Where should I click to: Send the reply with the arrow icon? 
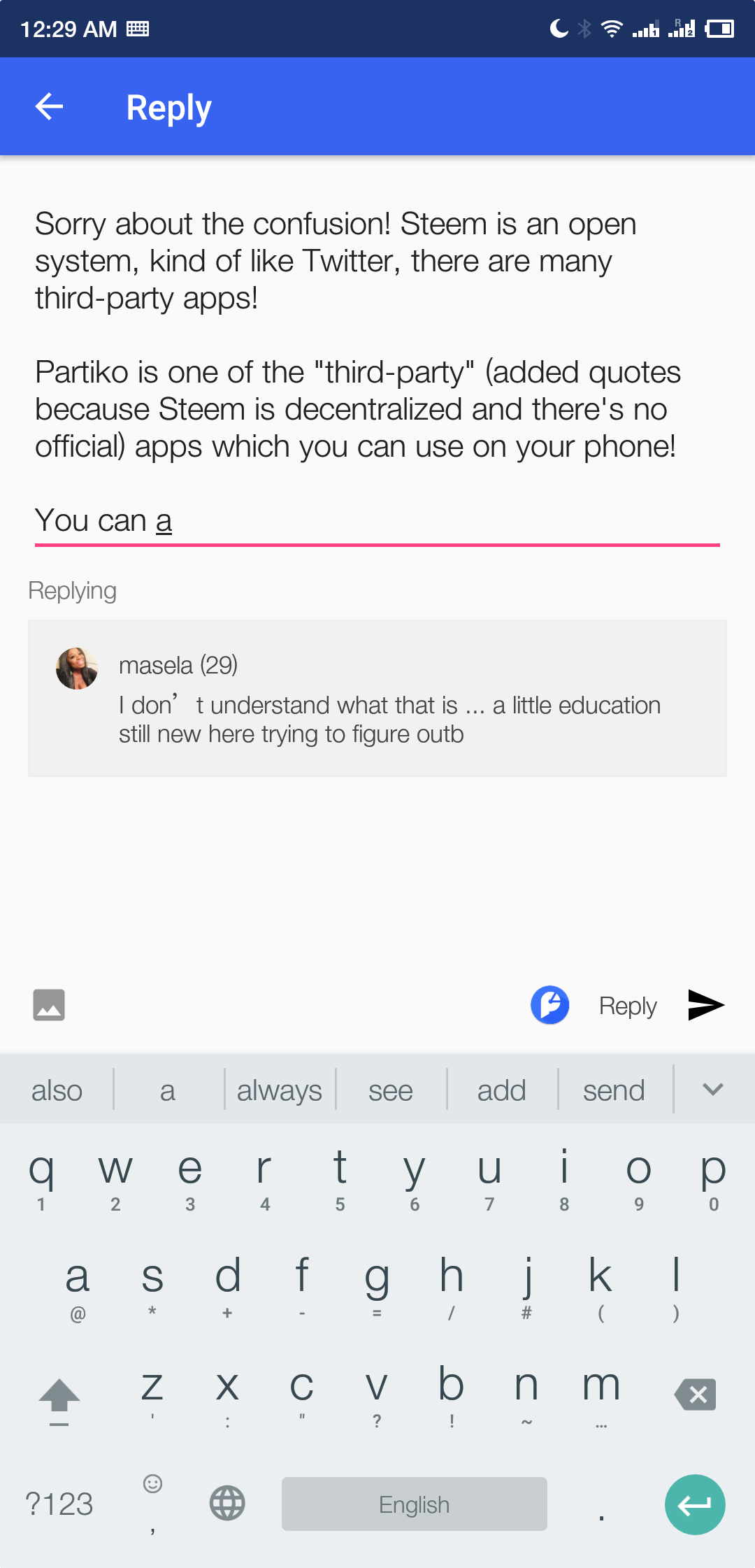pyautogui.click(x=706, y=1005)
